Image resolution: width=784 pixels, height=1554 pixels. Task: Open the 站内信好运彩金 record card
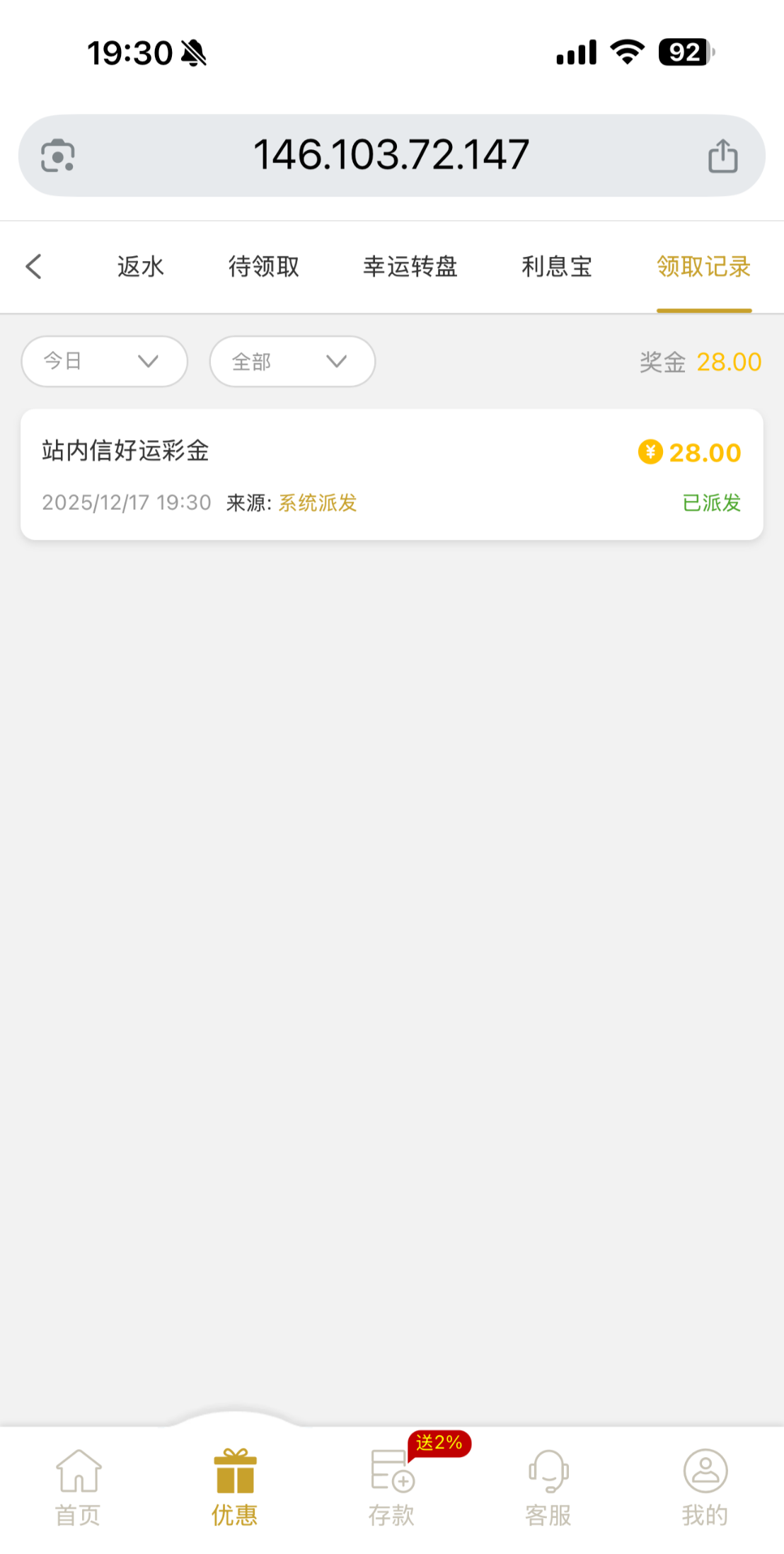[391, 474]
